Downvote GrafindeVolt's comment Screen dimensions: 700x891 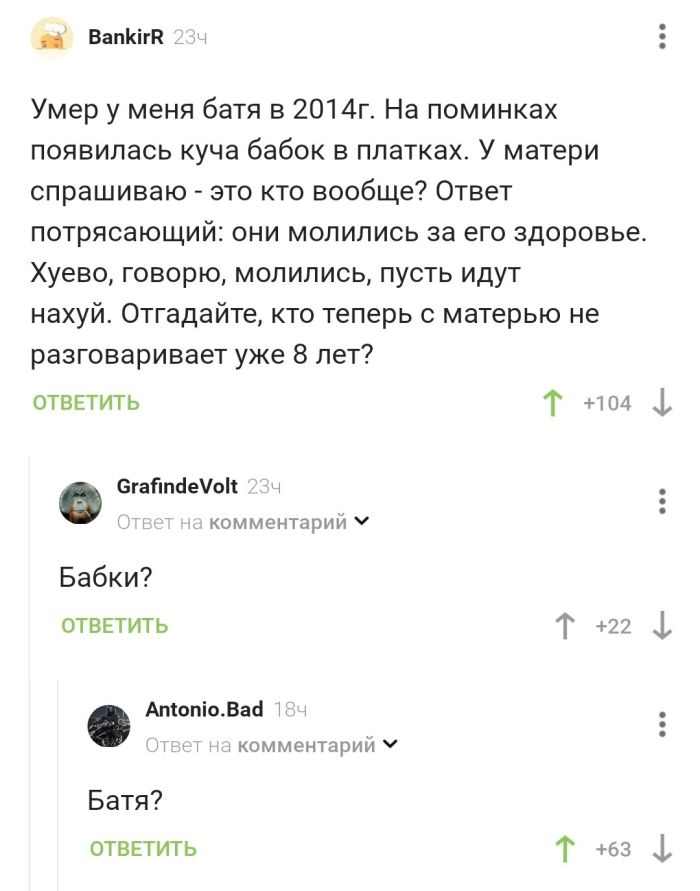662,626
